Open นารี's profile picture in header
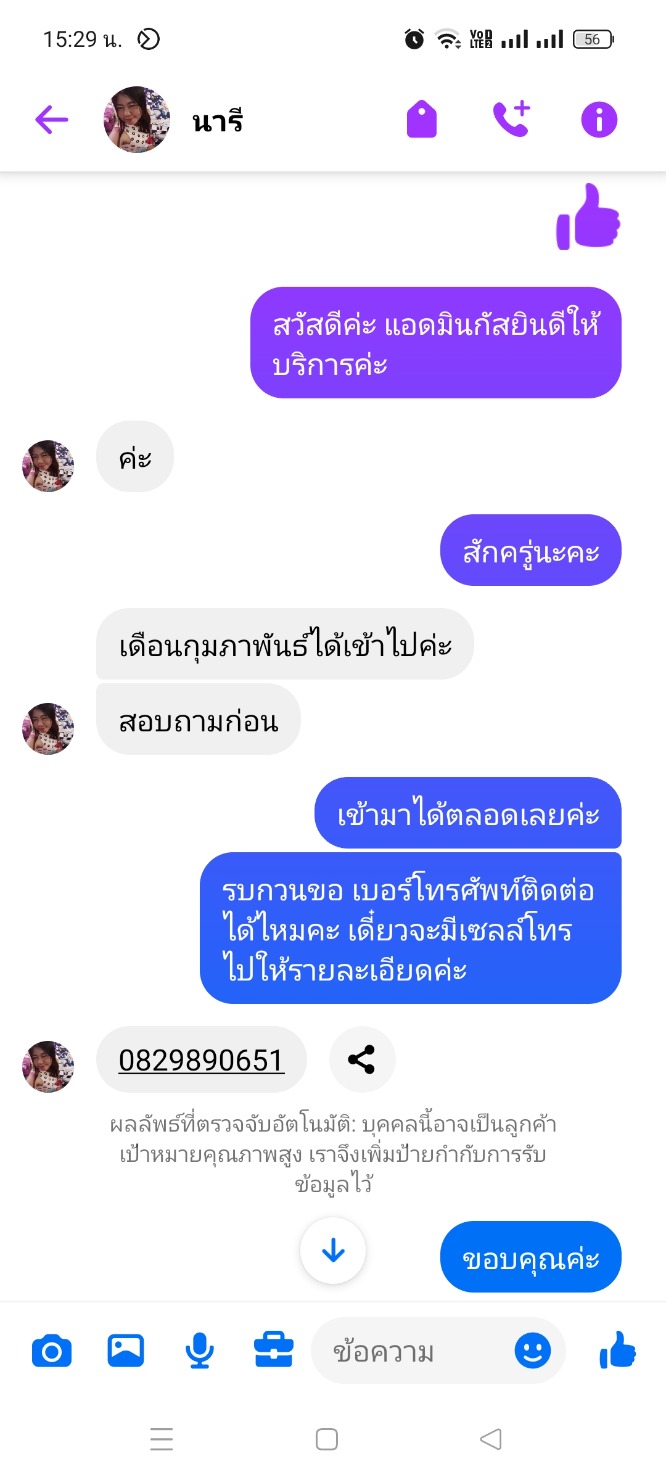This screenshot has width=666, height=1480. [x=136, y=120]
